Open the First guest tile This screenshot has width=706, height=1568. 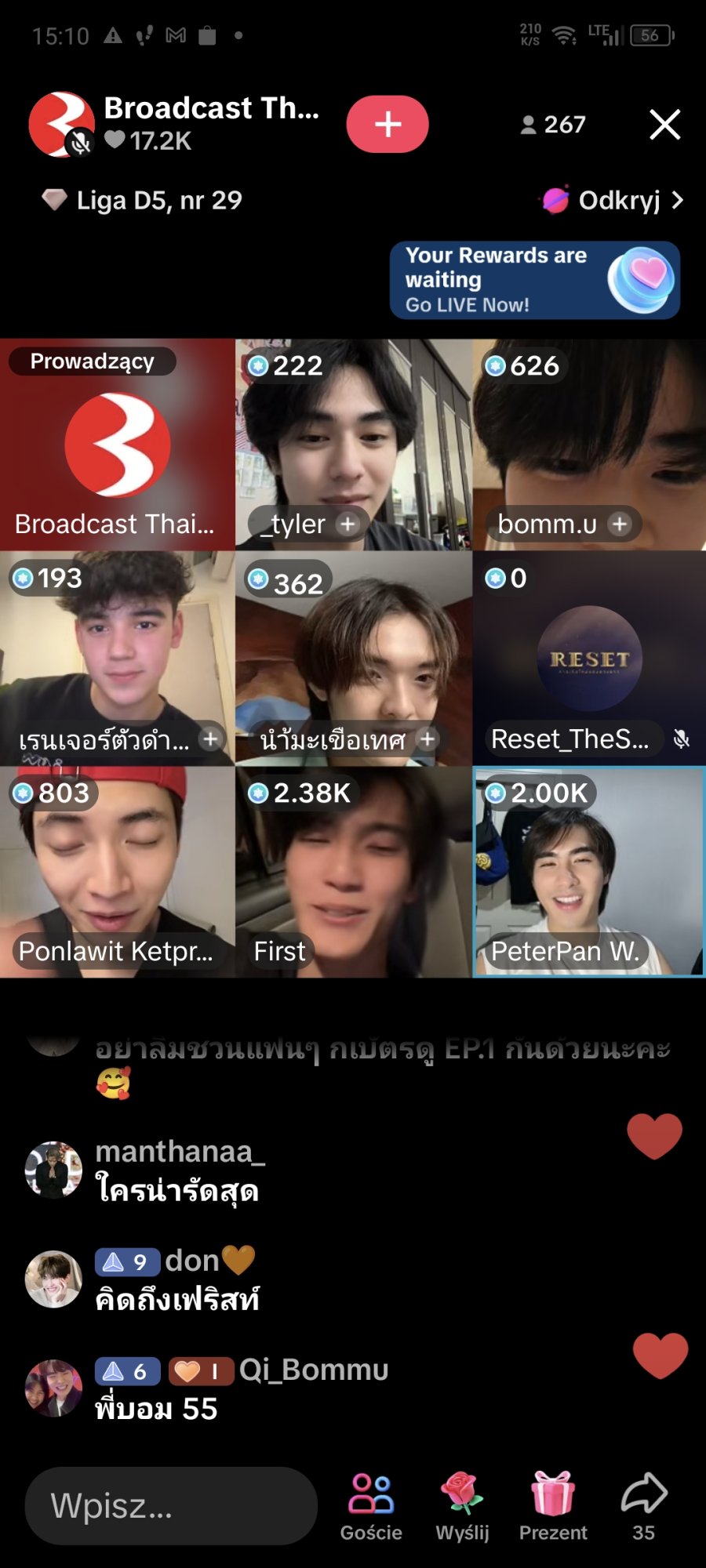tap(353, 871)
